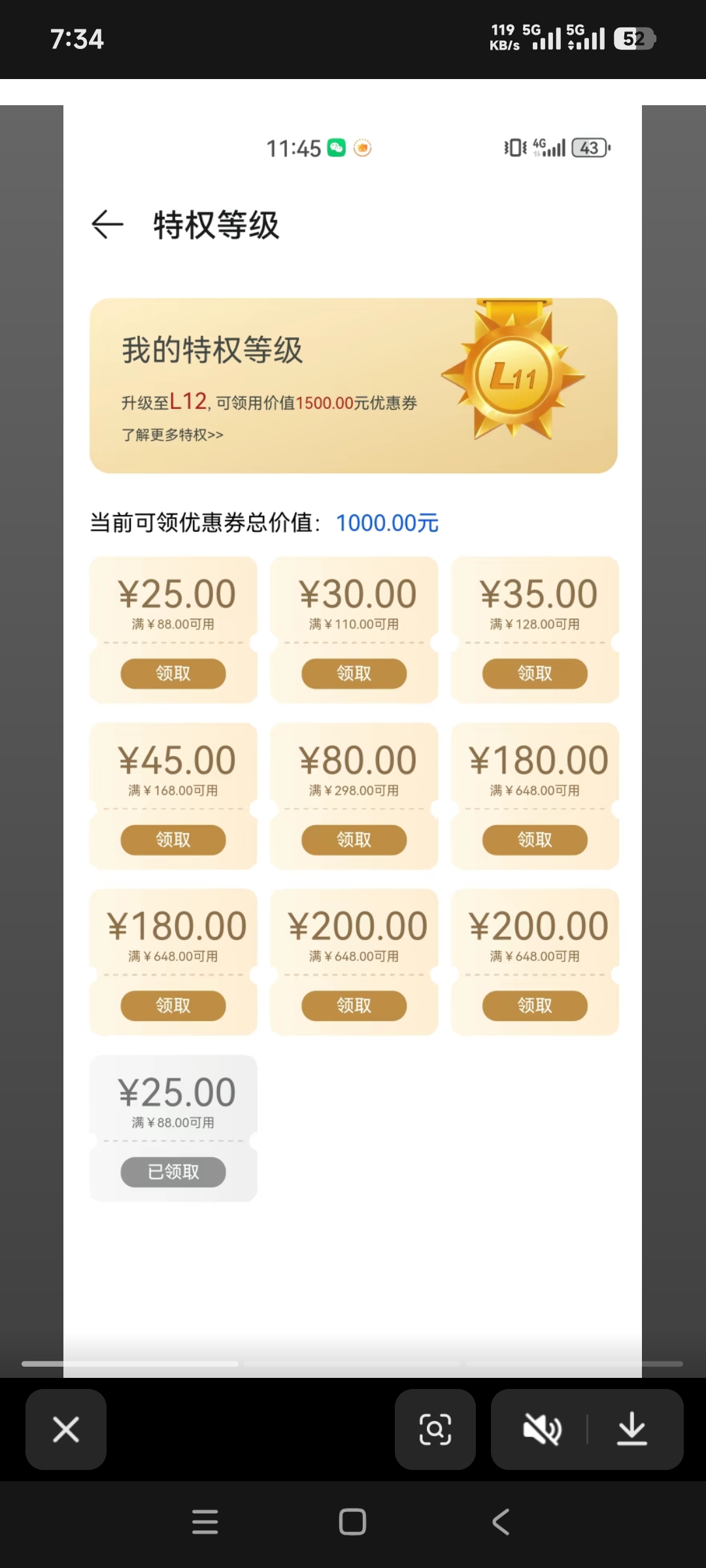
Task: Open the recent apps overview
Action: click(x=205, y=1522)
